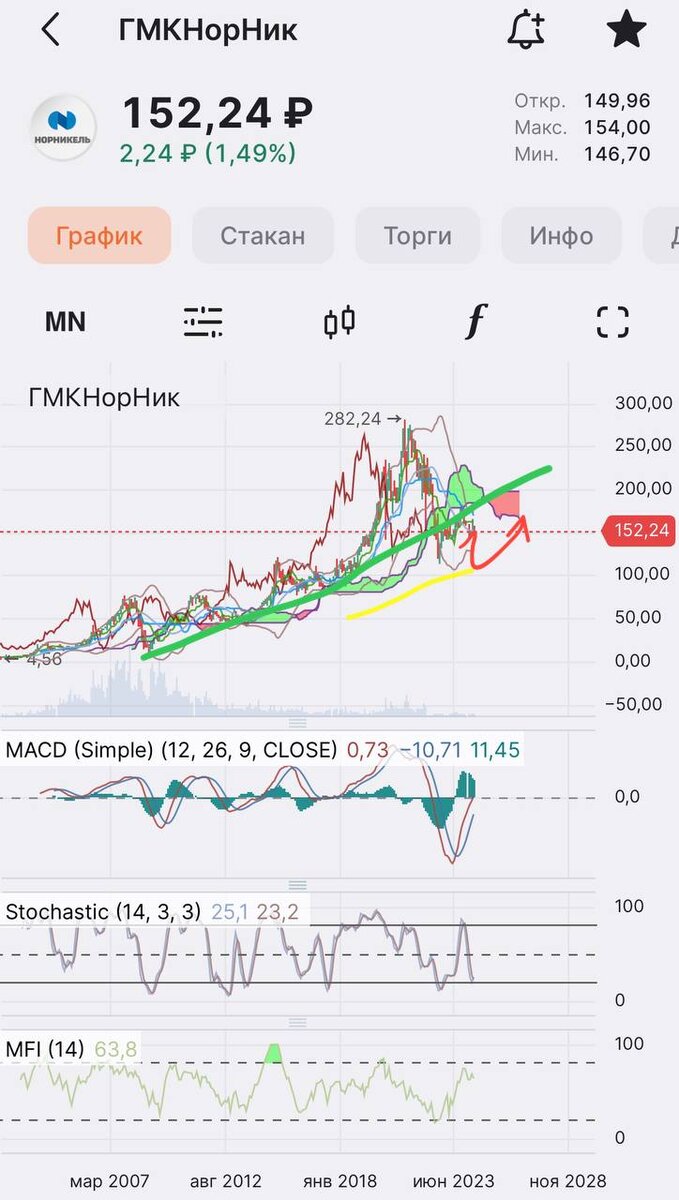This screenshot has height=1200, width=679.
Task: Switch to the График tab
Action: pyautogui.click(x=99, y=236)
